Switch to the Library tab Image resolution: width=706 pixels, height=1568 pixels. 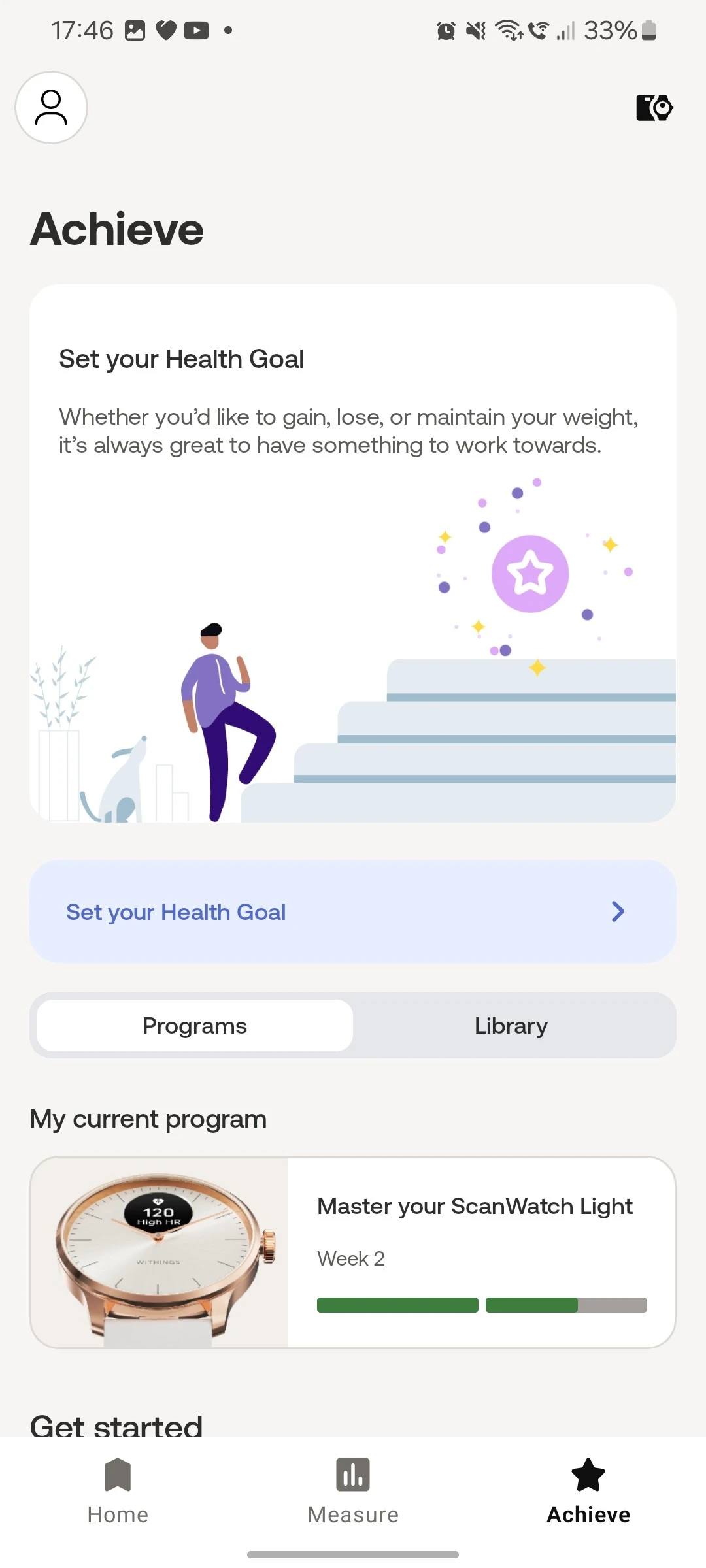[x=511, y=1026]
